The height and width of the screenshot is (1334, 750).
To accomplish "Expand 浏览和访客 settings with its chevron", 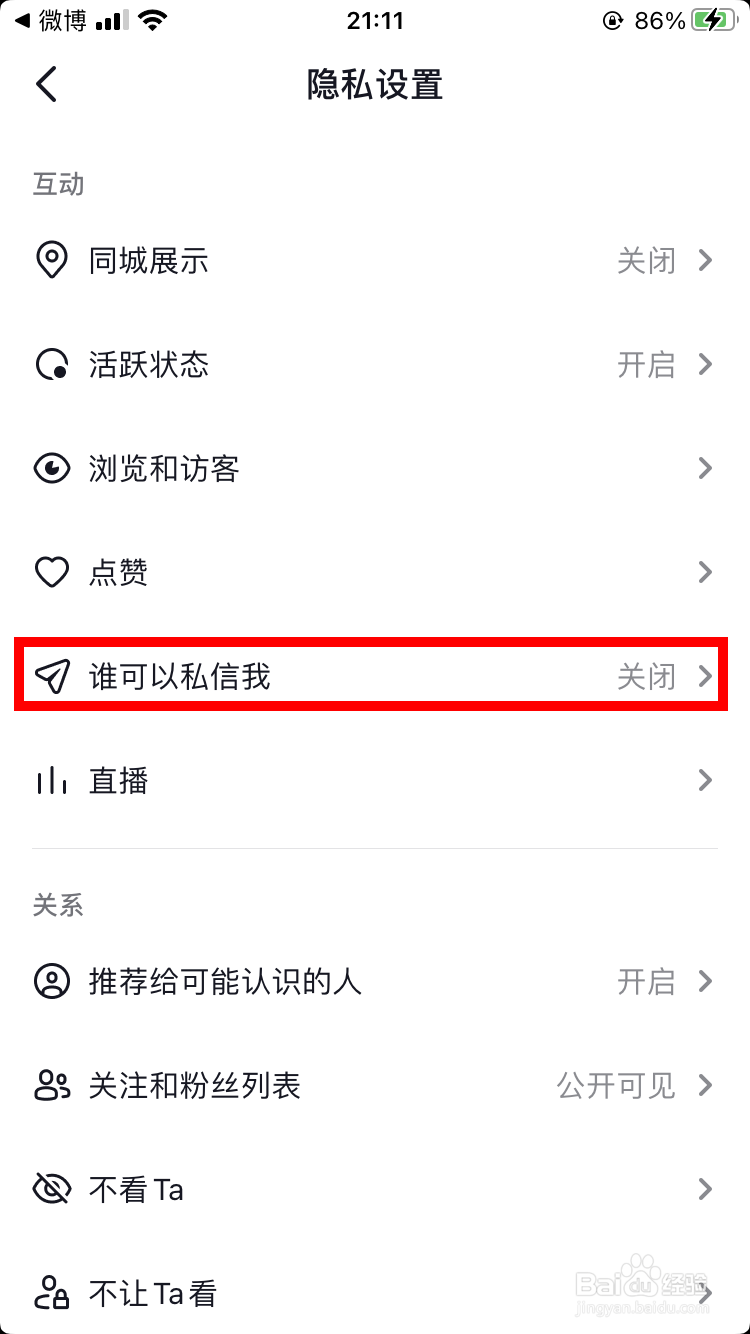I will coord(705,468).
